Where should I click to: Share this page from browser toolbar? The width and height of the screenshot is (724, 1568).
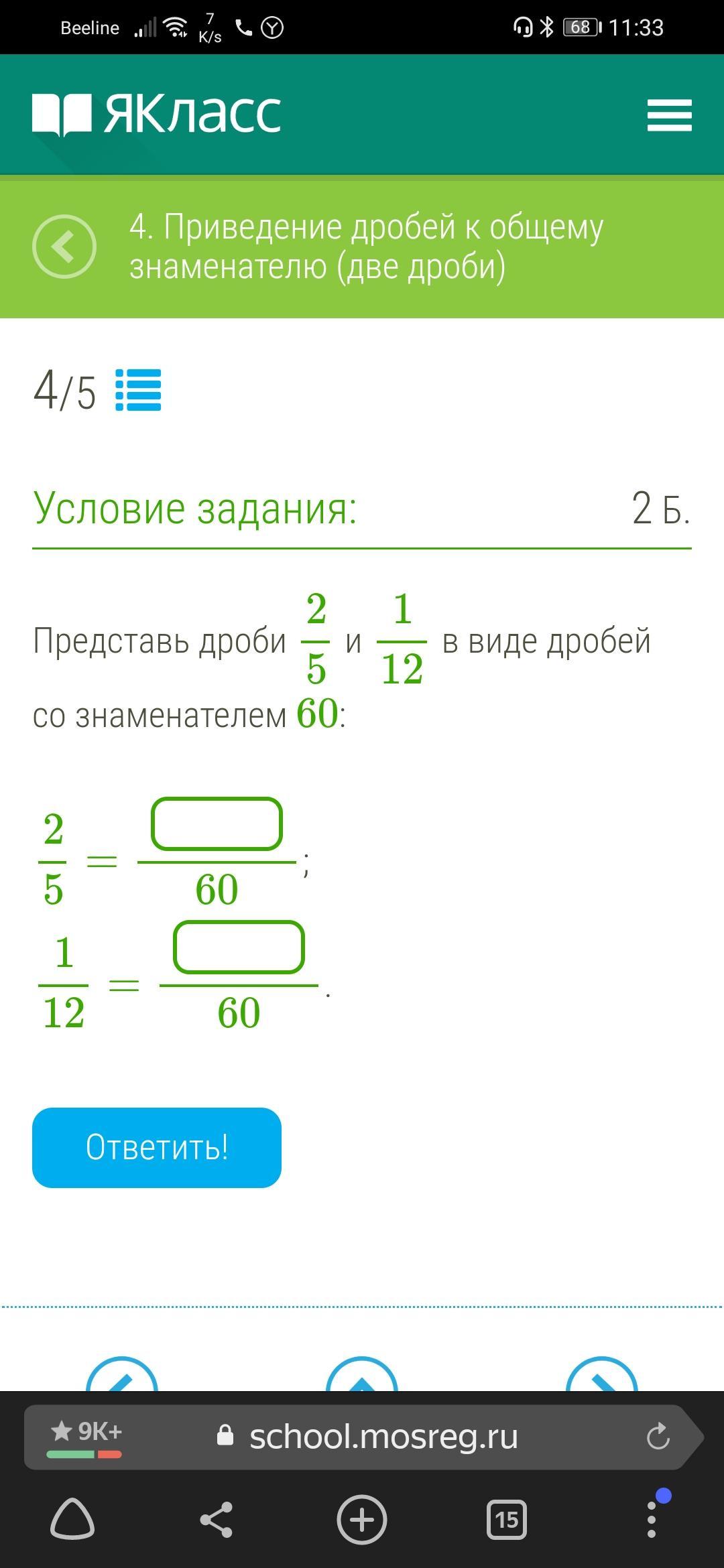point(217,1519)
